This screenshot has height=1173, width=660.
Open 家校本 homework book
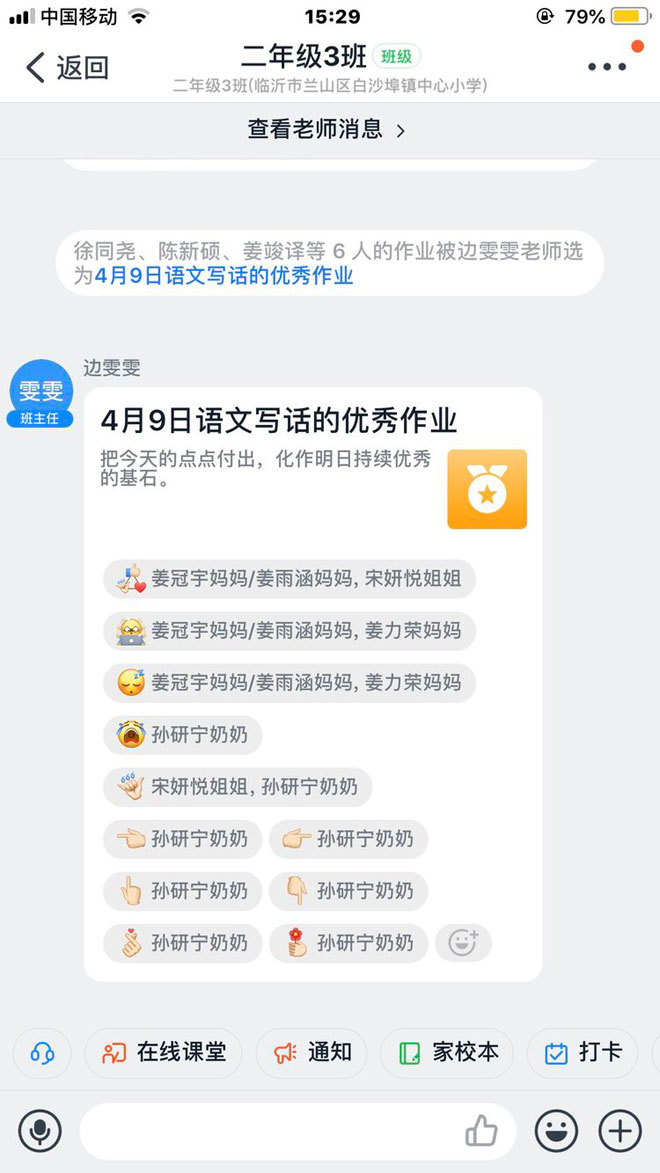(447, 1053)
